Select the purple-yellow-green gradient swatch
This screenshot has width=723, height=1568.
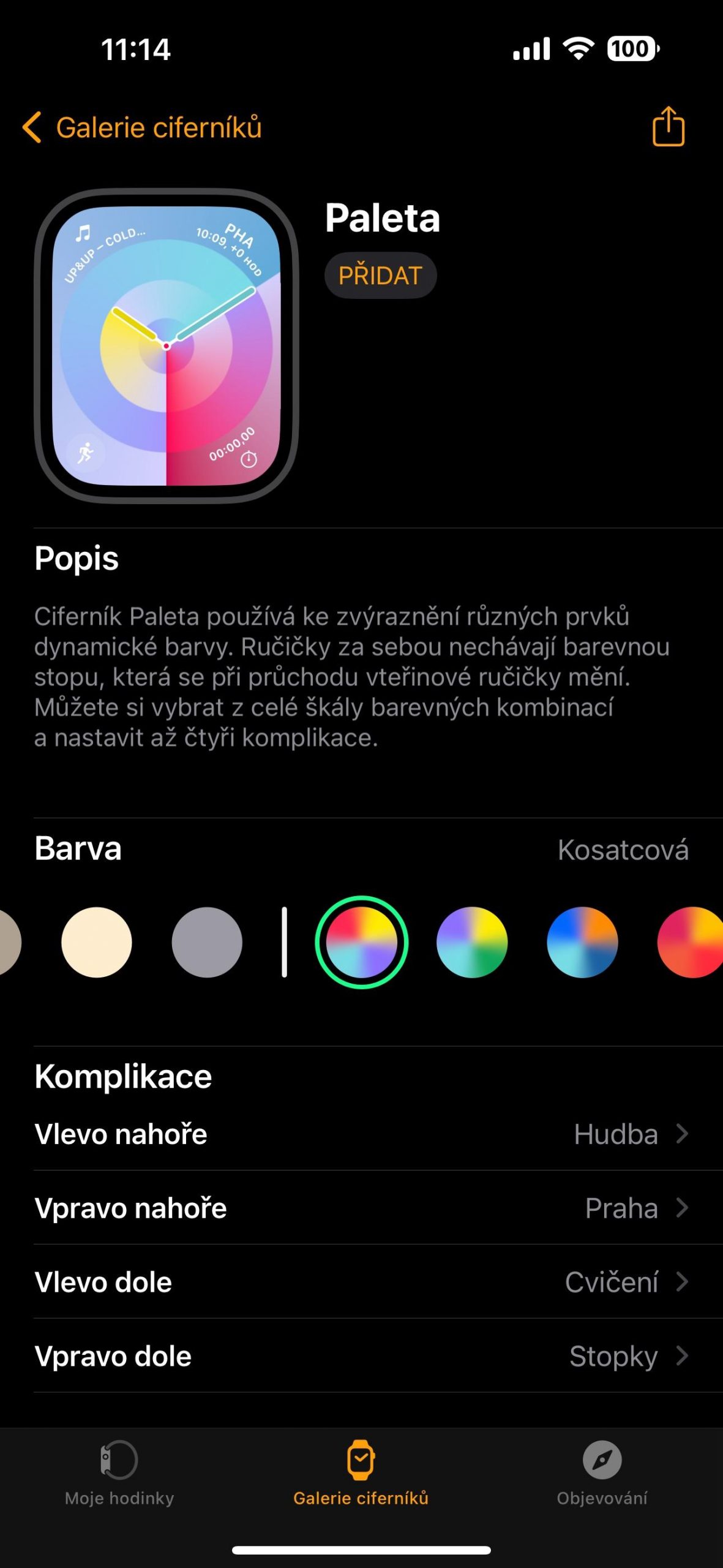tap(472, 942)
